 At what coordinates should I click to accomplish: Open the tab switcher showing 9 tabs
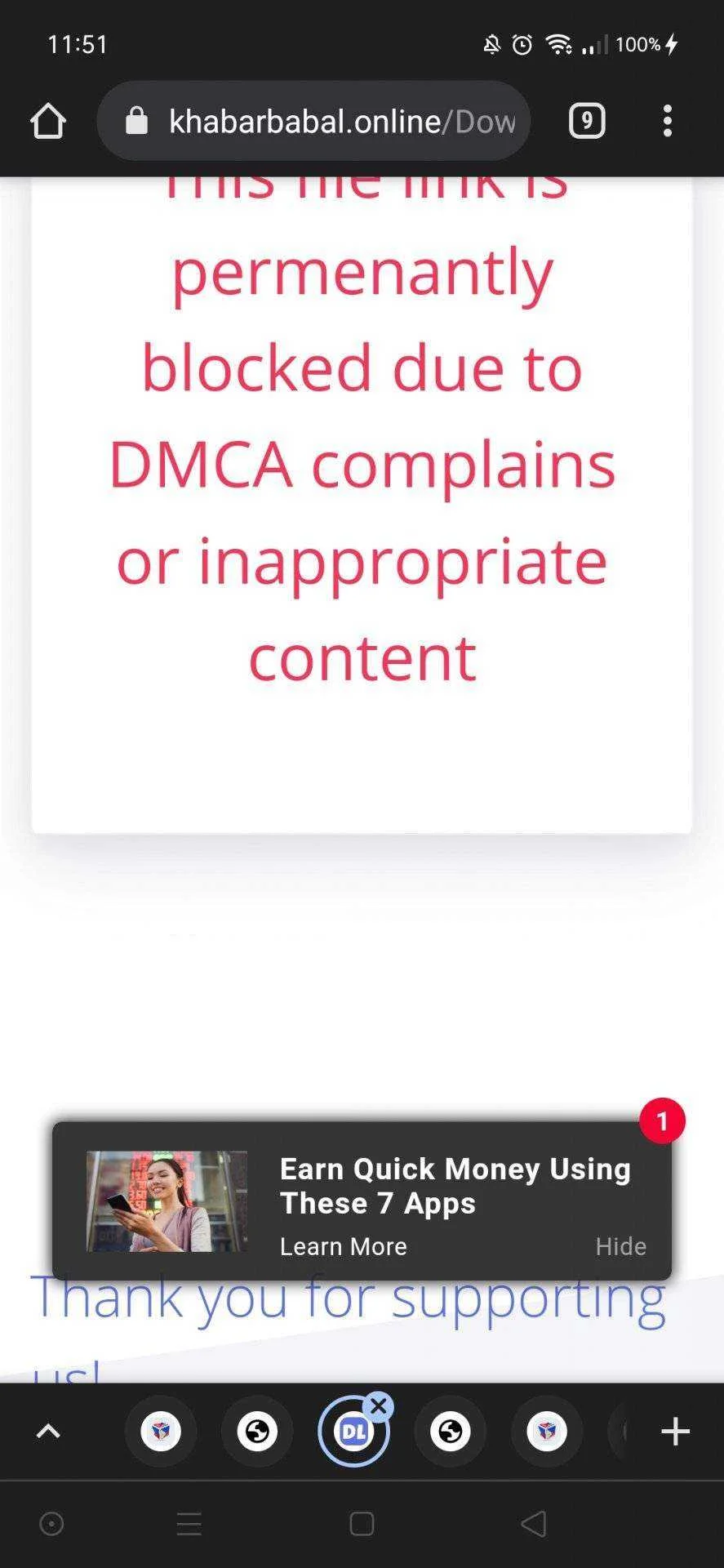point(587,121)
